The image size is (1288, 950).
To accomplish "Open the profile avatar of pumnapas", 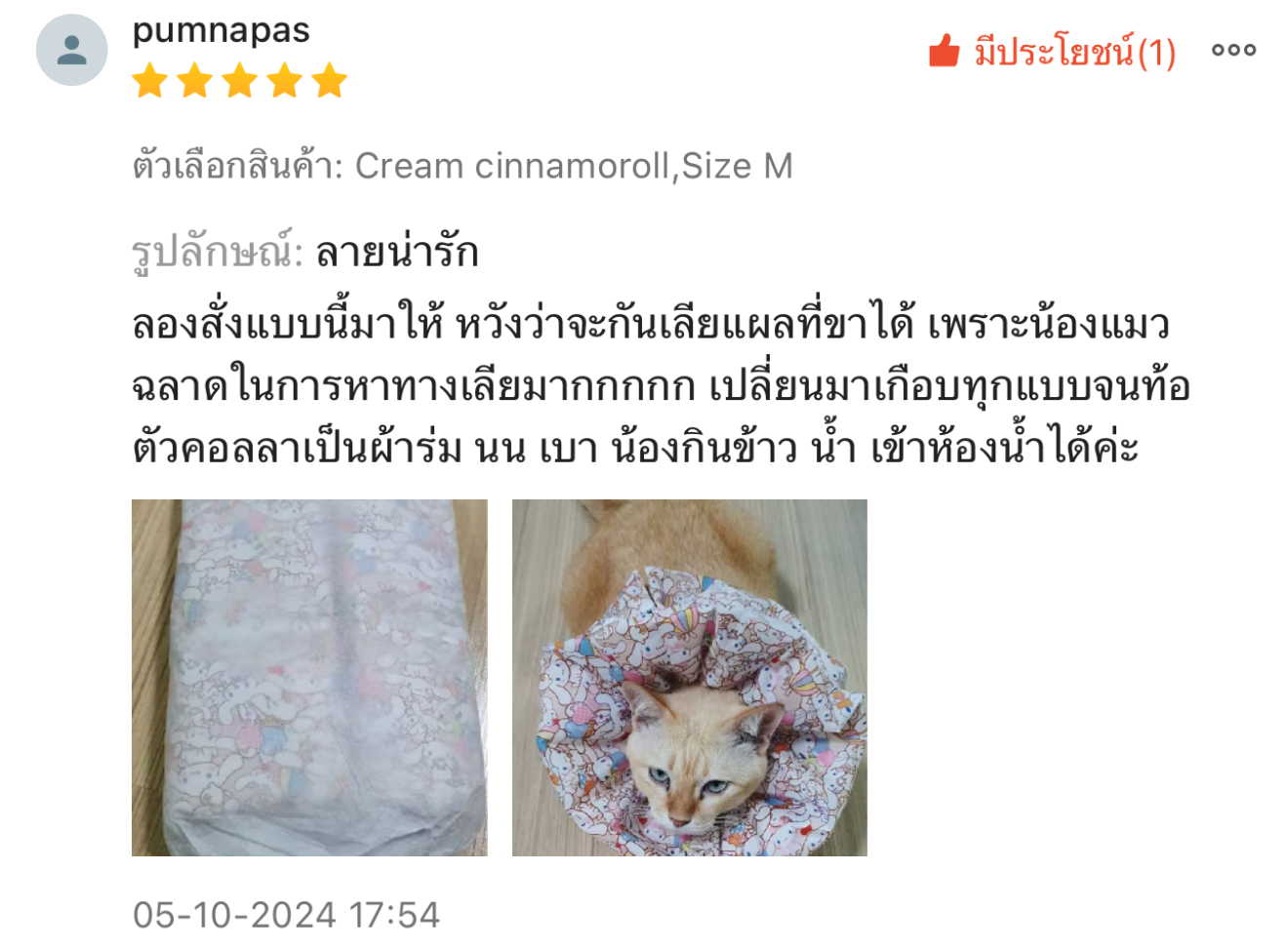I will coord(72,51).
